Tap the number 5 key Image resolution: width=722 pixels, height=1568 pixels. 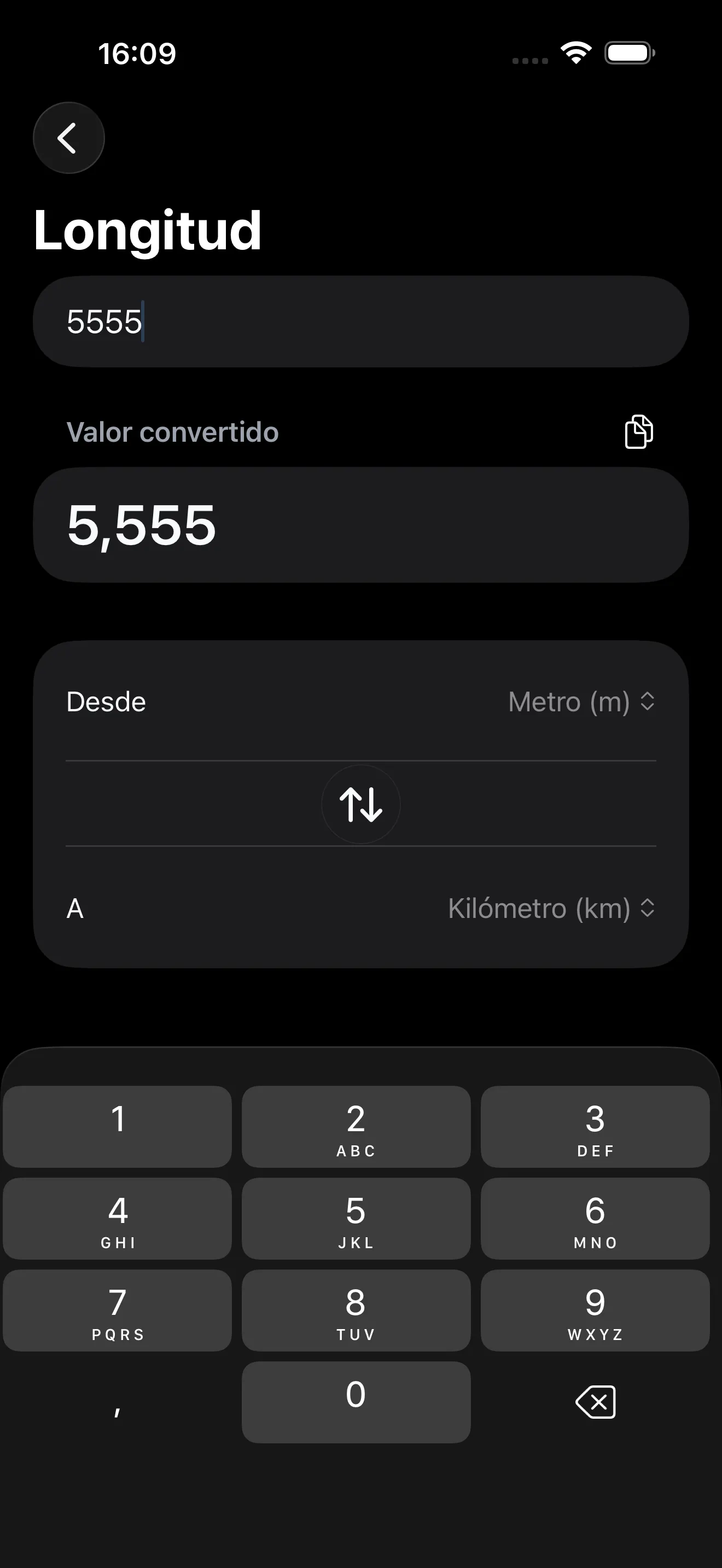tap(356, 1218)
